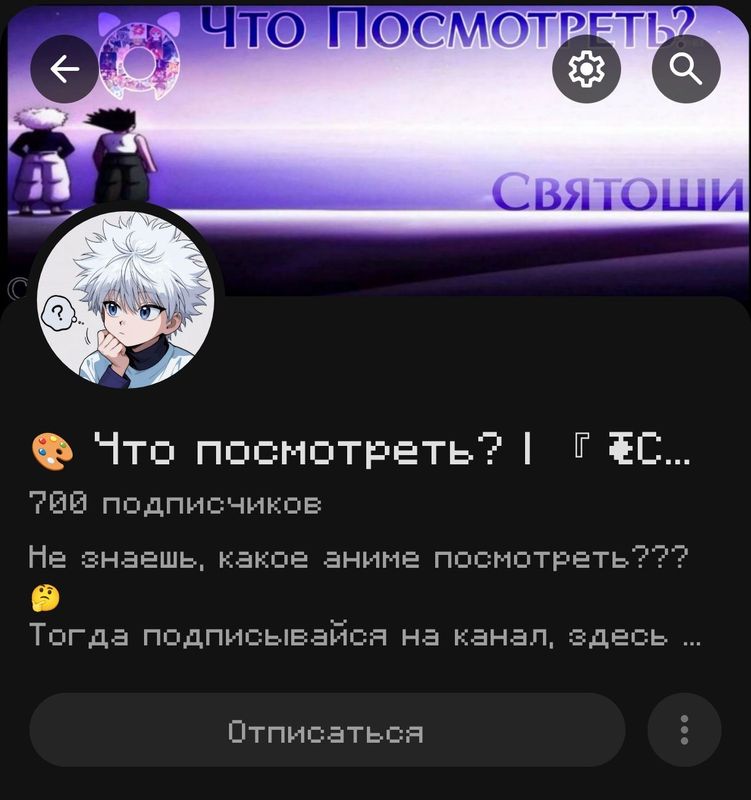Go back using the arrow icon
Screen dimensions: 751x800
65,69
